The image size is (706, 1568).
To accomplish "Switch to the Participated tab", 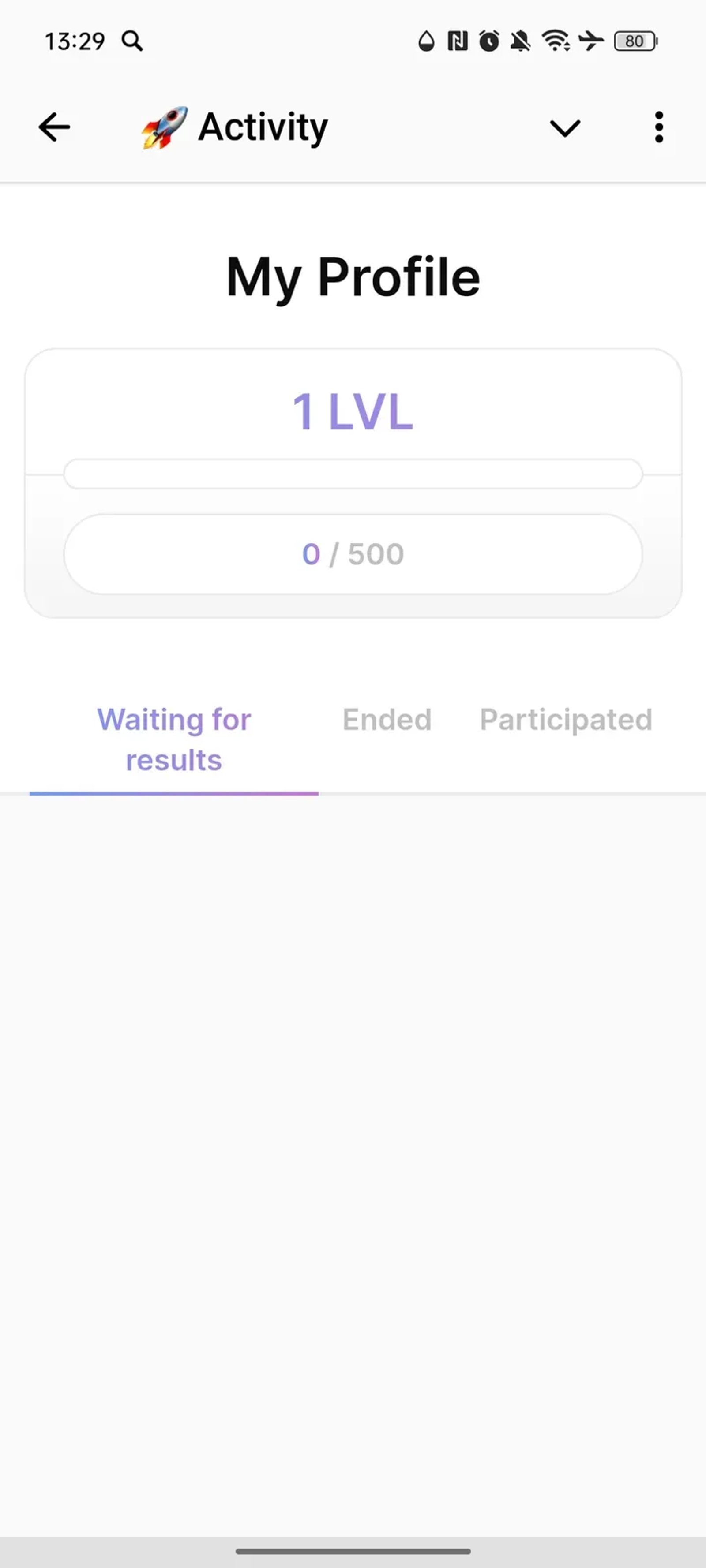I will click(566, 720).
